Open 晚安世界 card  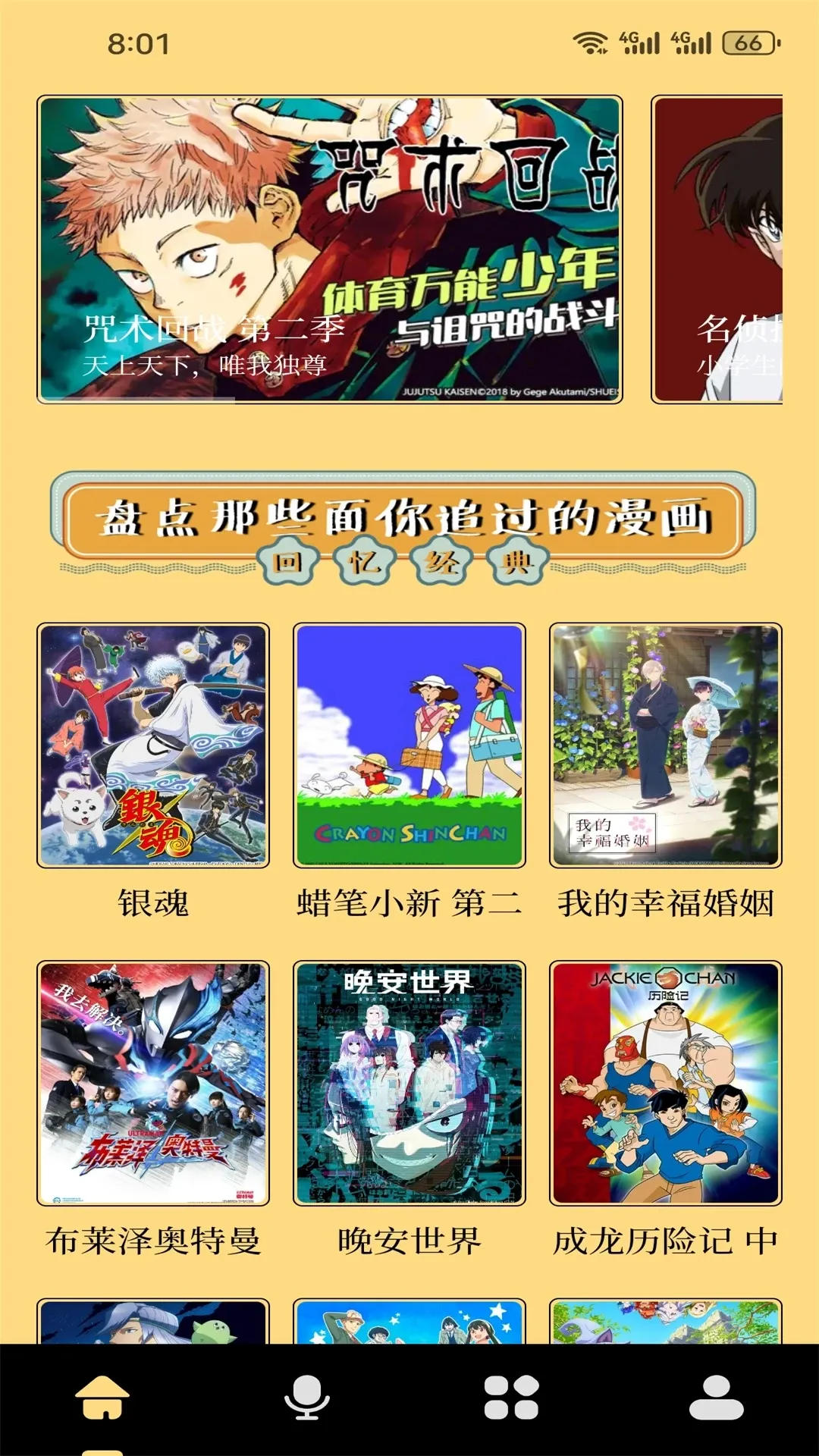click(x=409, y=1083)
